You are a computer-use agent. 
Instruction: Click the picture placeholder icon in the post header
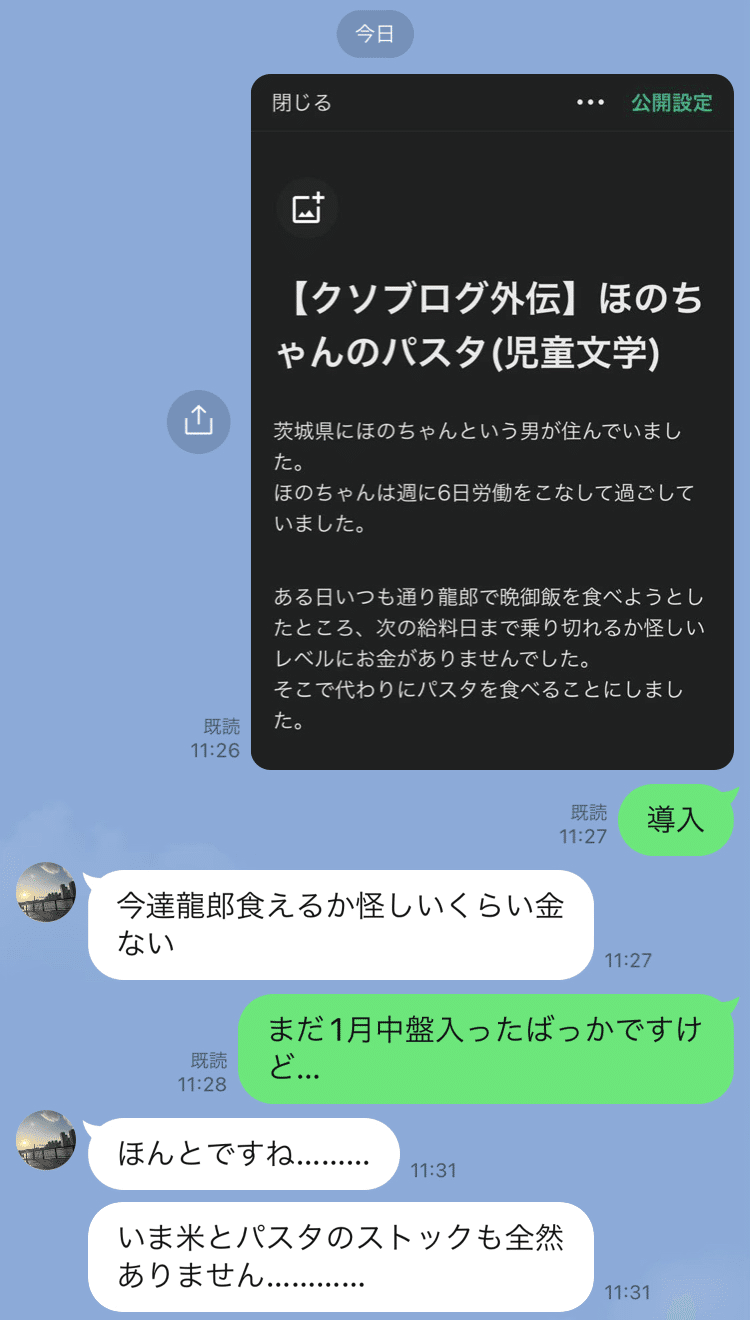307,207
